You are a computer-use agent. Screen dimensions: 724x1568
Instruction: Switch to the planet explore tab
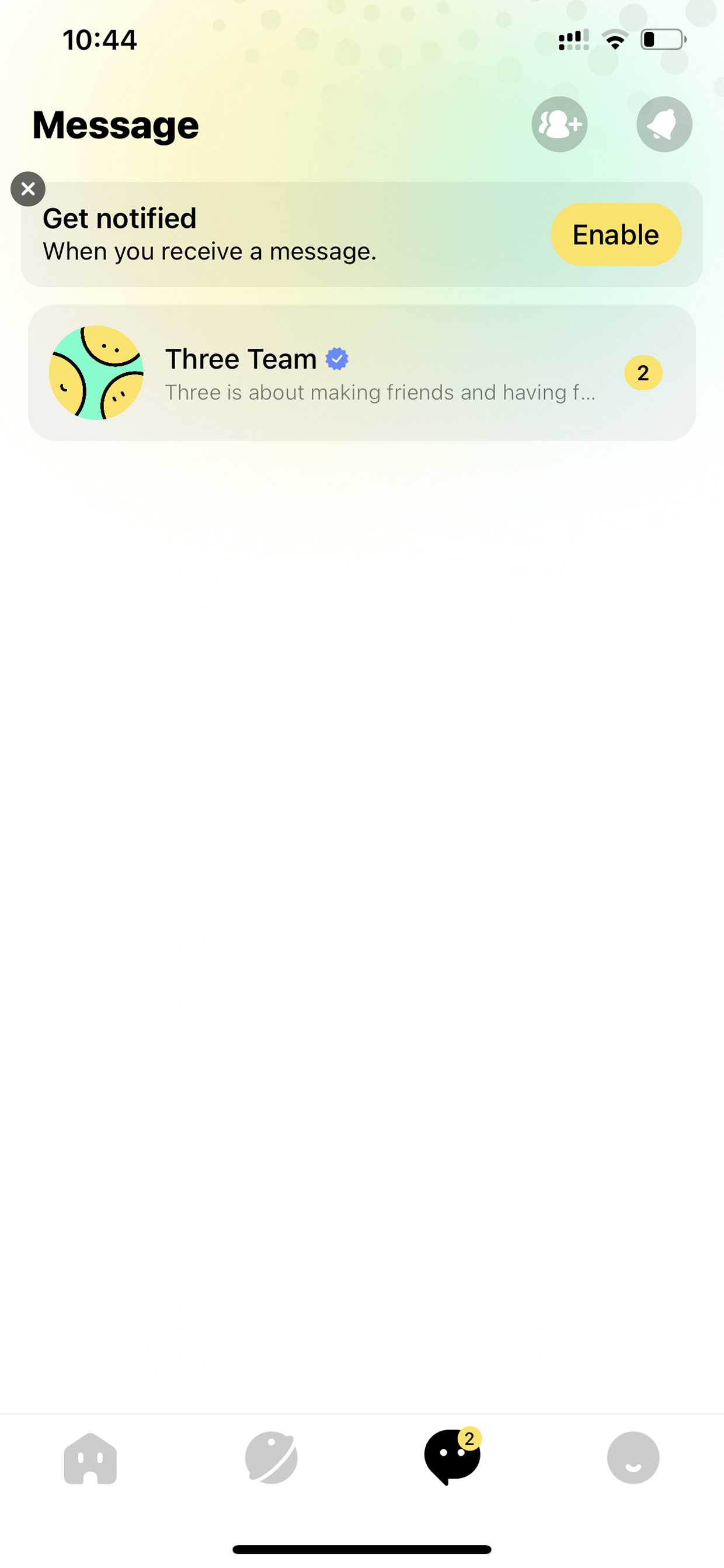click(x=271, y=1458)
